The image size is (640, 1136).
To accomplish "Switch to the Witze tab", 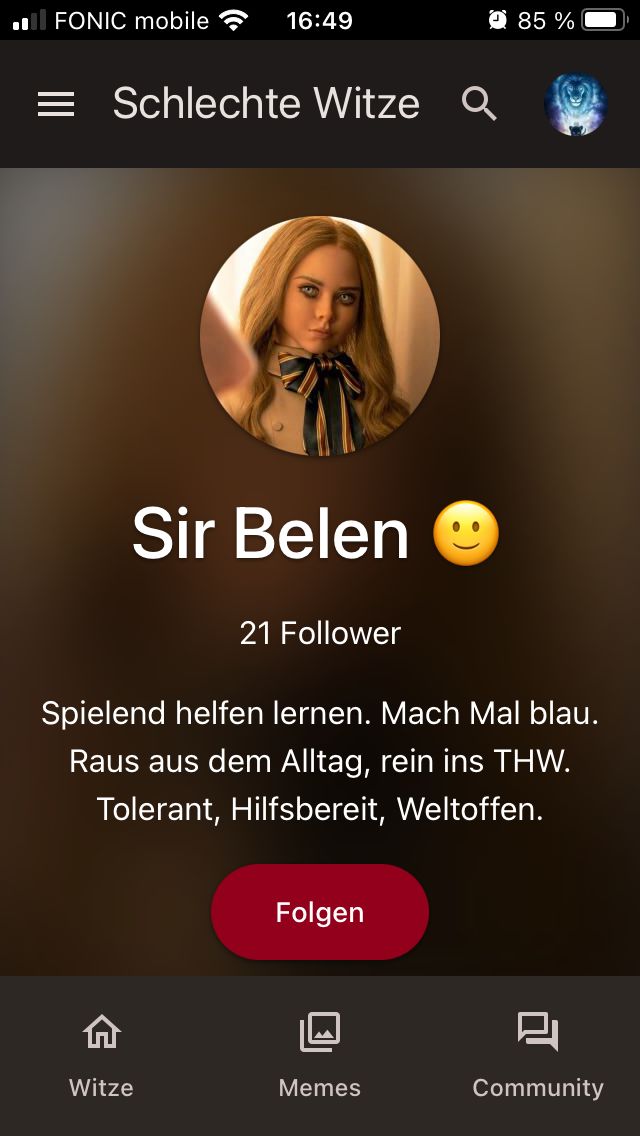I will pos(101,1055).
